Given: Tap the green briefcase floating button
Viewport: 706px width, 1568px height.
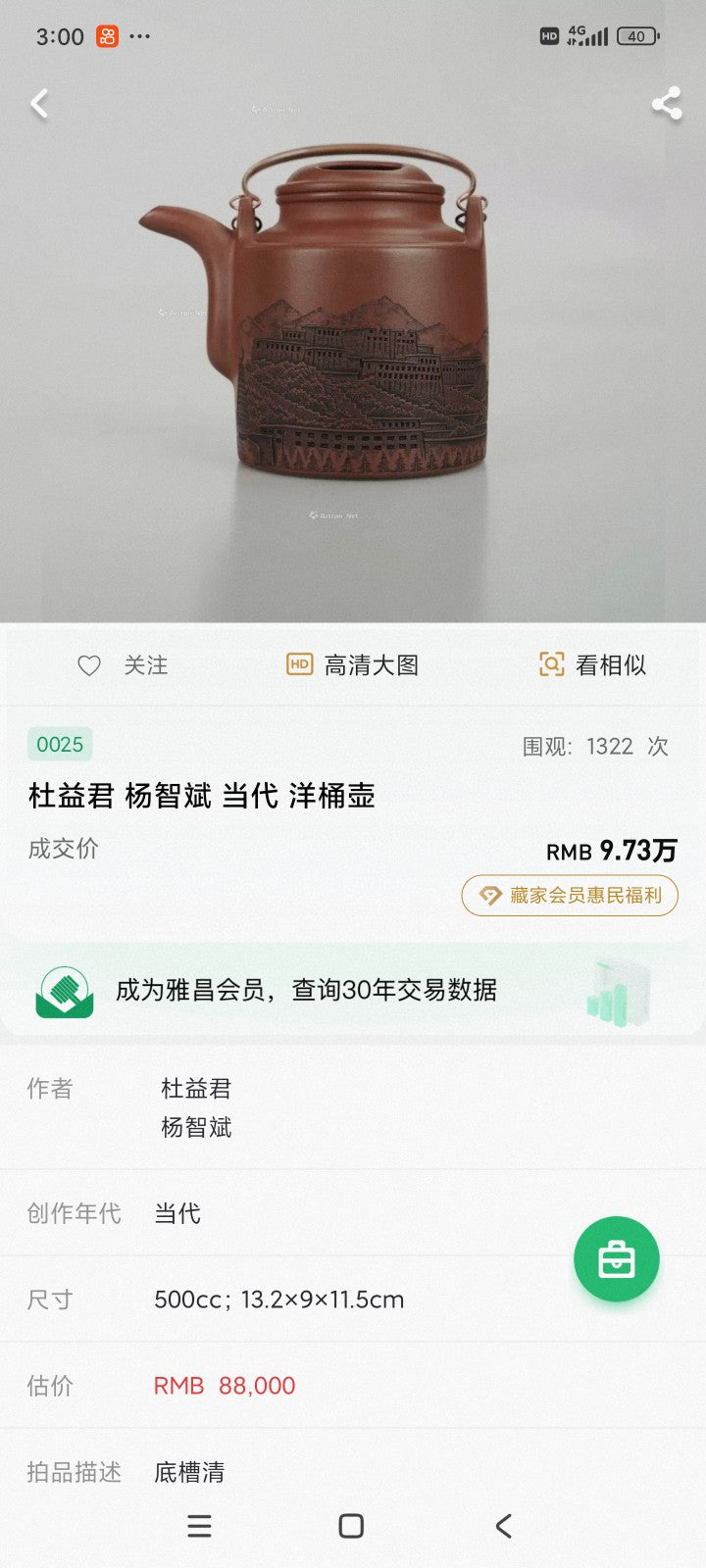Looking at the screenshot, I should tap(616, 1259).
